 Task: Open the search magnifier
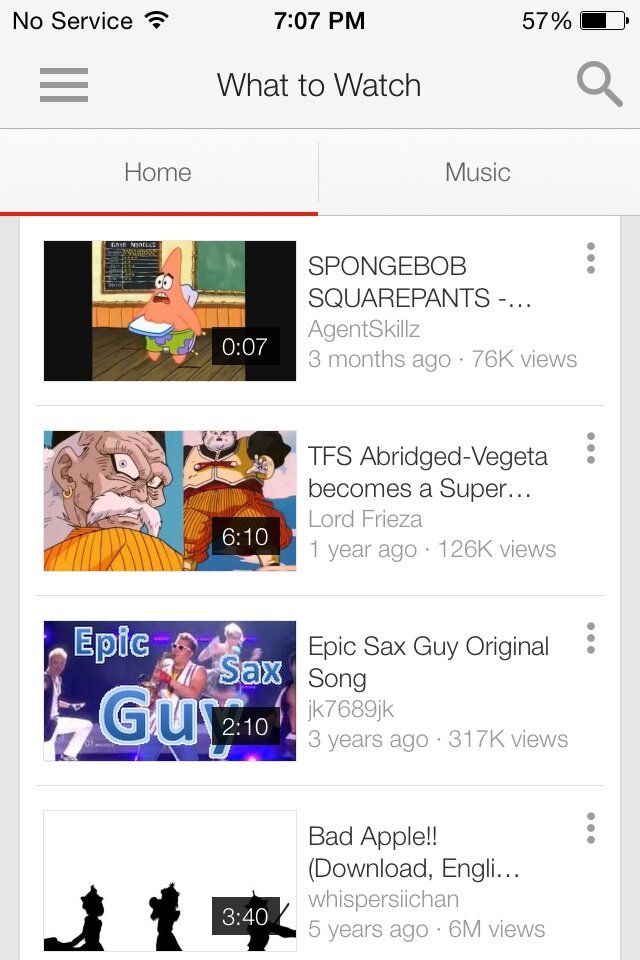pos(599,85)
